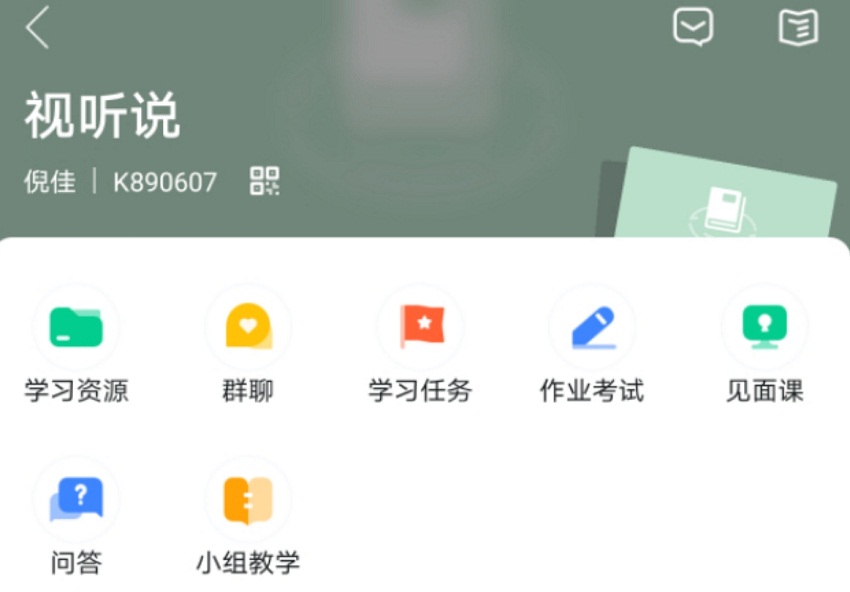Screen dimensions: 850x592
Task: View 学习任务 learning tasks
Action: click(420, 328)
